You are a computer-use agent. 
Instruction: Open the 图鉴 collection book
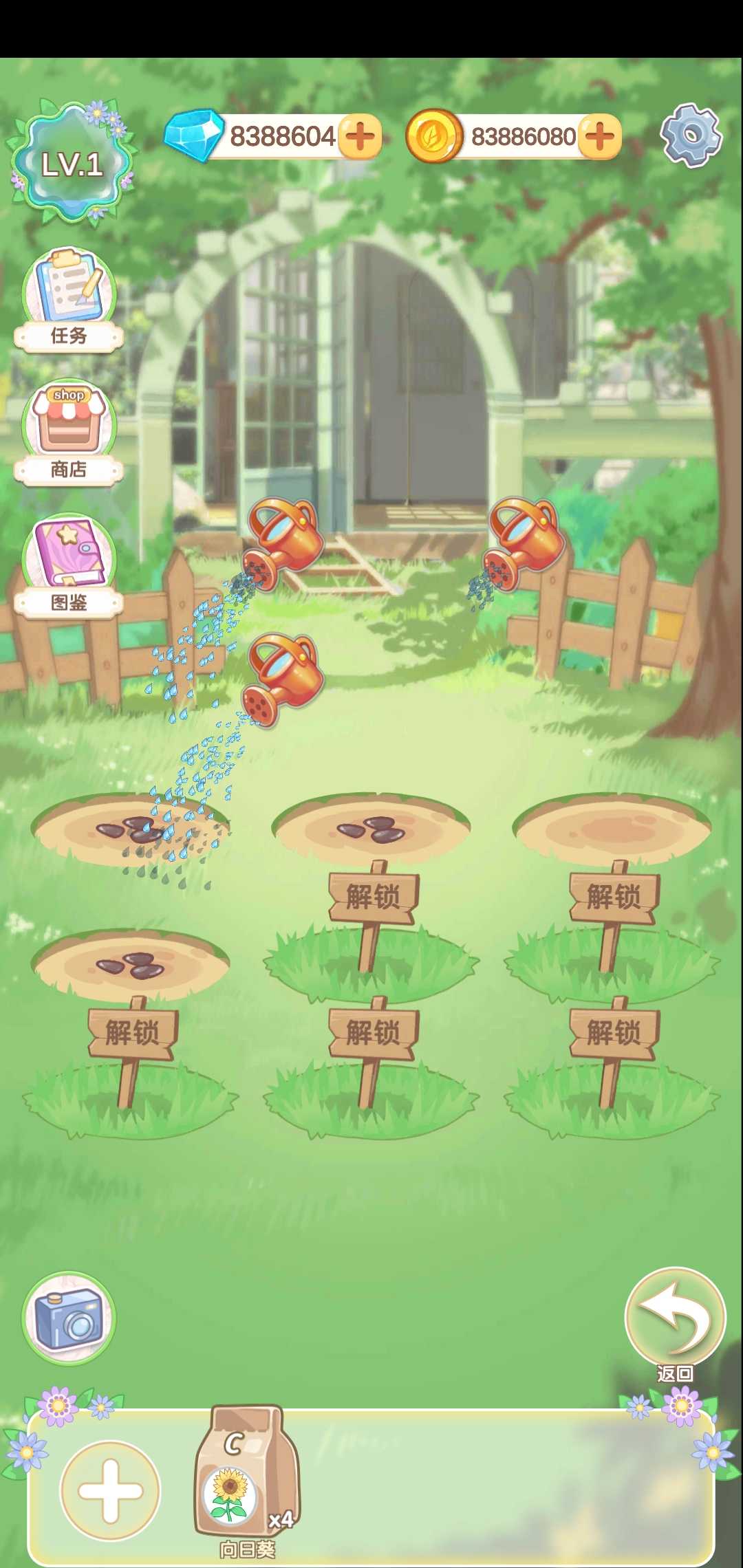69,564
